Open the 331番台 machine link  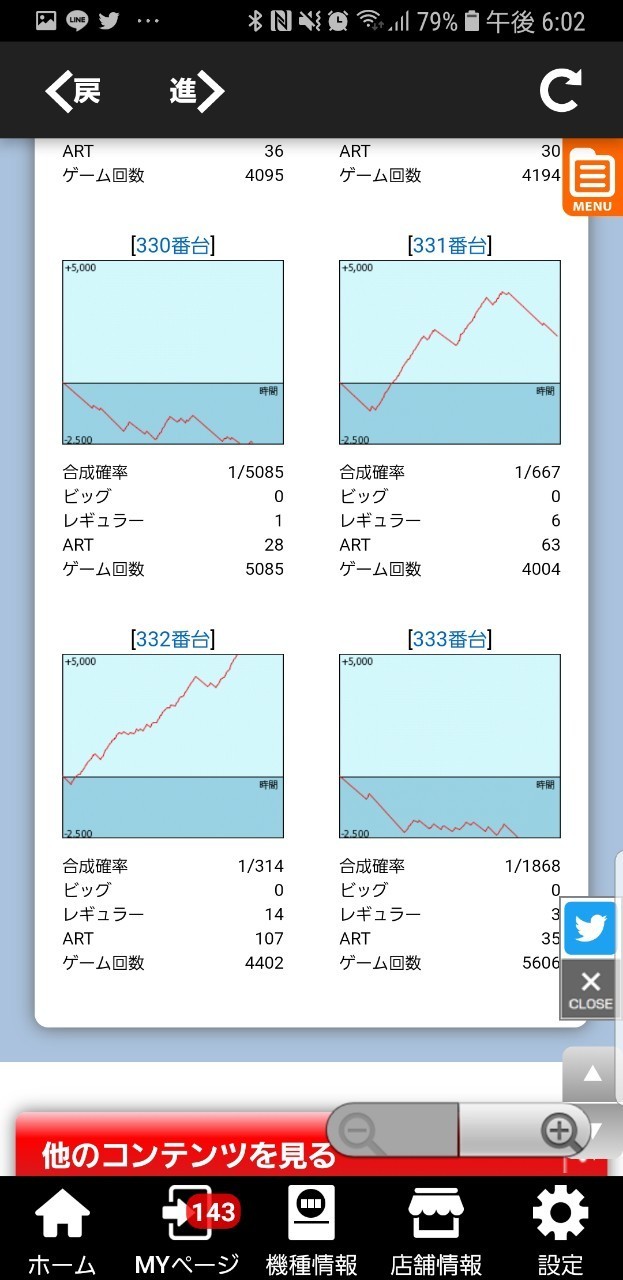click(x=450, y=245)
